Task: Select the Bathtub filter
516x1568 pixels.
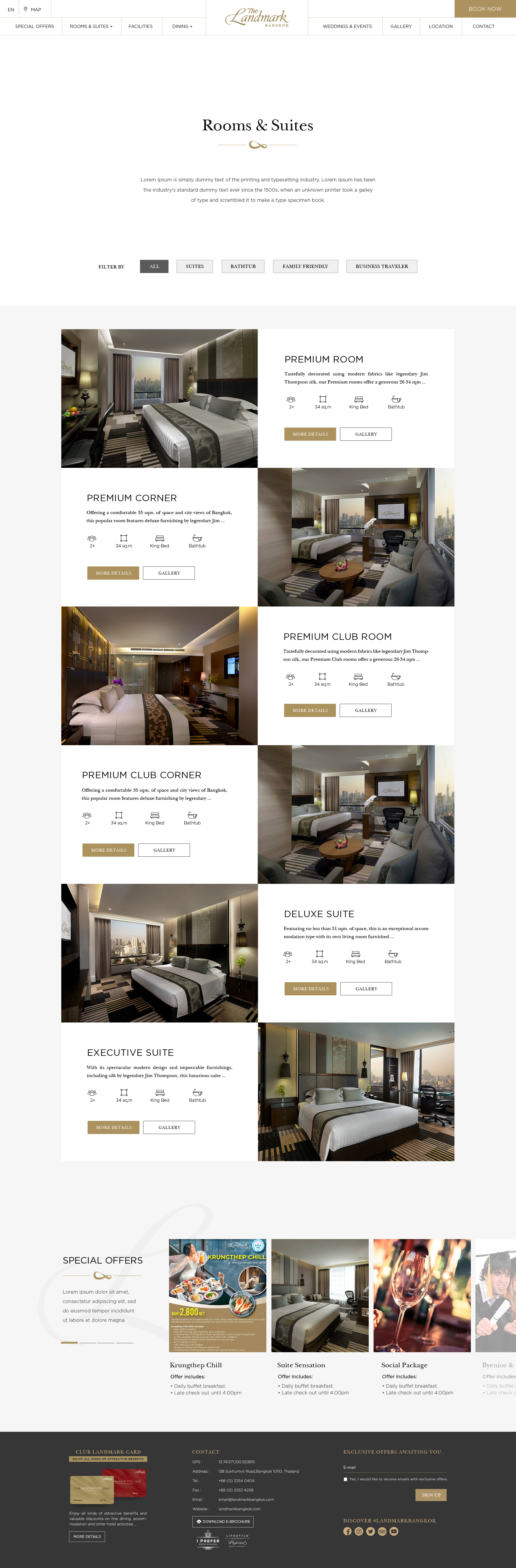Action: tap(243, 266)
